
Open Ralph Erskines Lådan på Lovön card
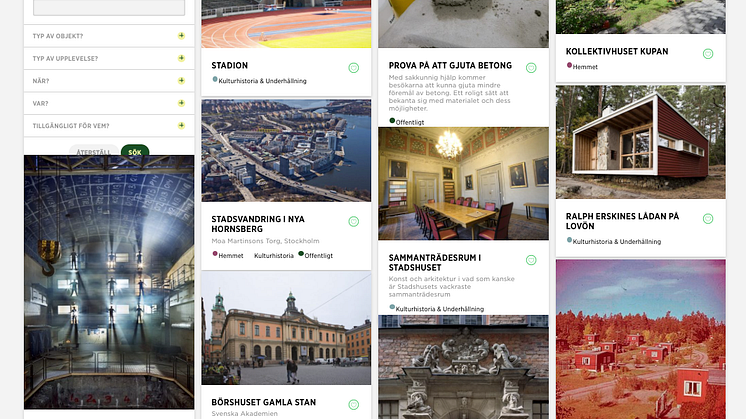pos(622,221)
